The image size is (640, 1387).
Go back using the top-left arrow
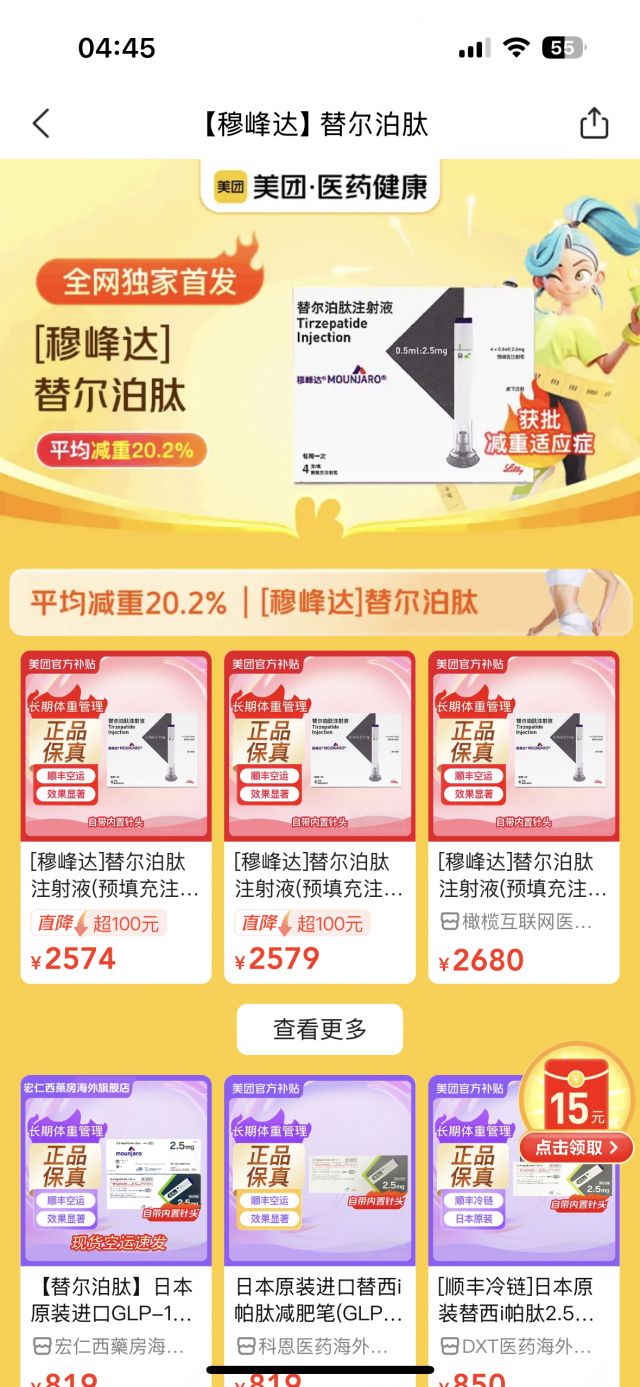pos(41,124)
